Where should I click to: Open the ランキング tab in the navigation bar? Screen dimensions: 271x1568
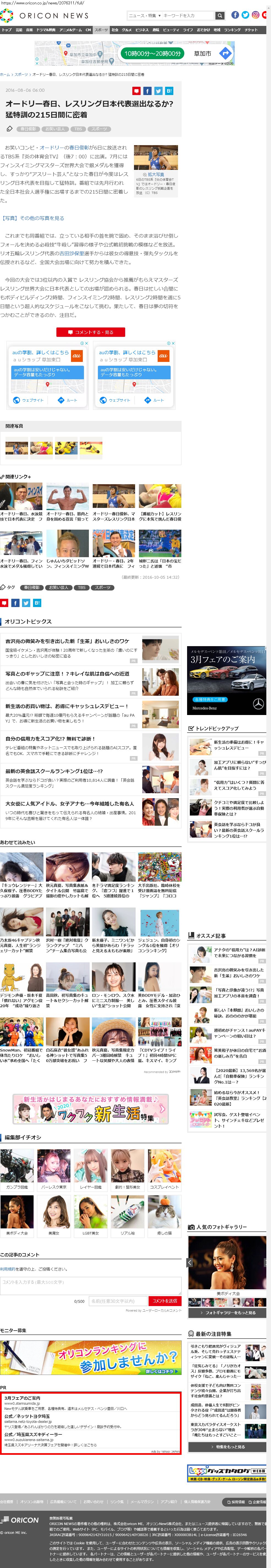pos(232,29)
